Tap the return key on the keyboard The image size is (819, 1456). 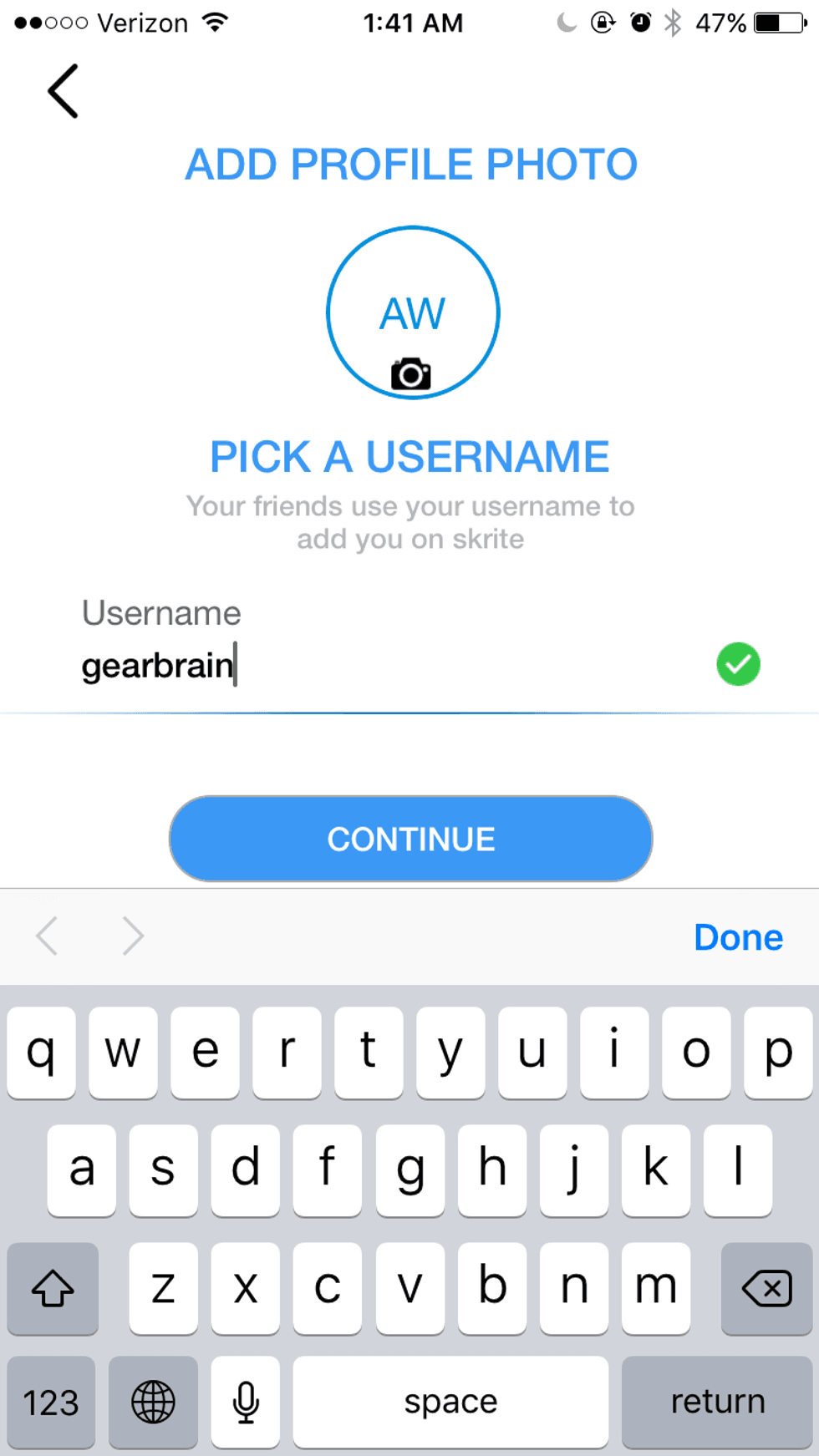point(717,1401)
